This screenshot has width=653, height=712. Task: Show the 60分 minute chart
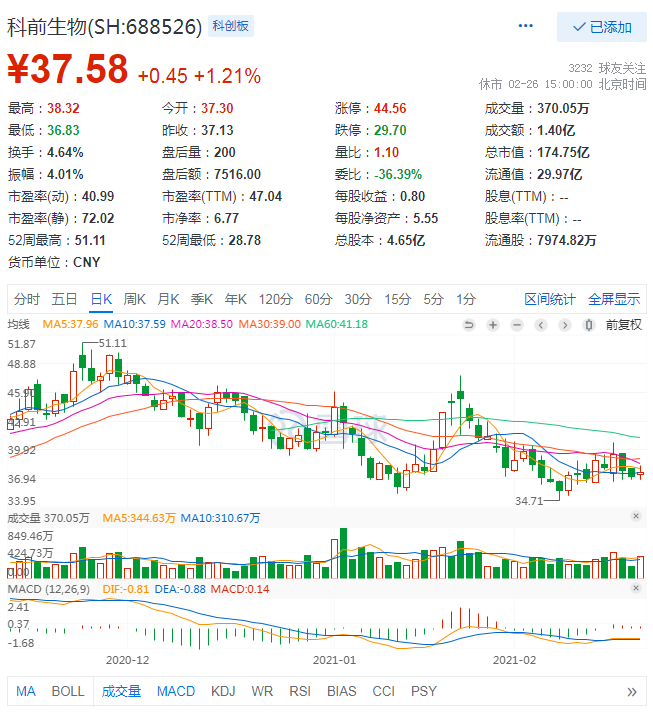(x=318, y=298)
